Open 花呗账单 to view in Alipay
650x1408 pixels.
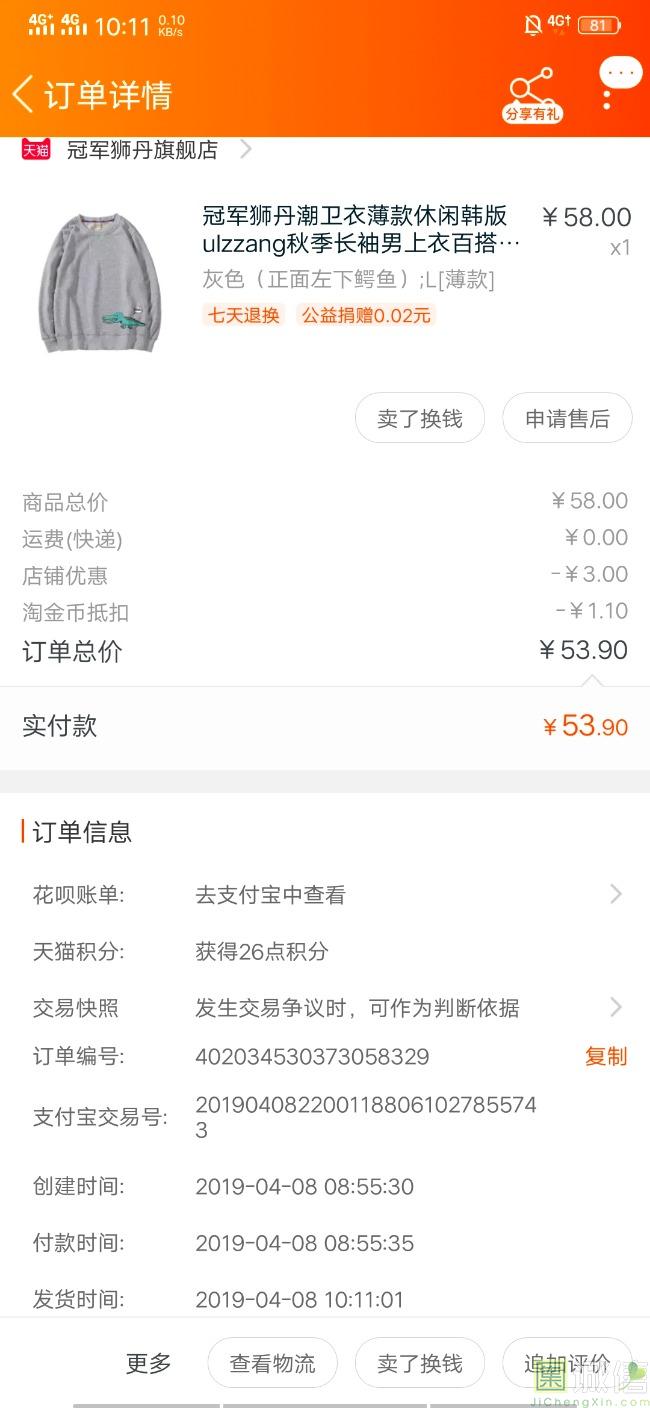pos(325,895)
